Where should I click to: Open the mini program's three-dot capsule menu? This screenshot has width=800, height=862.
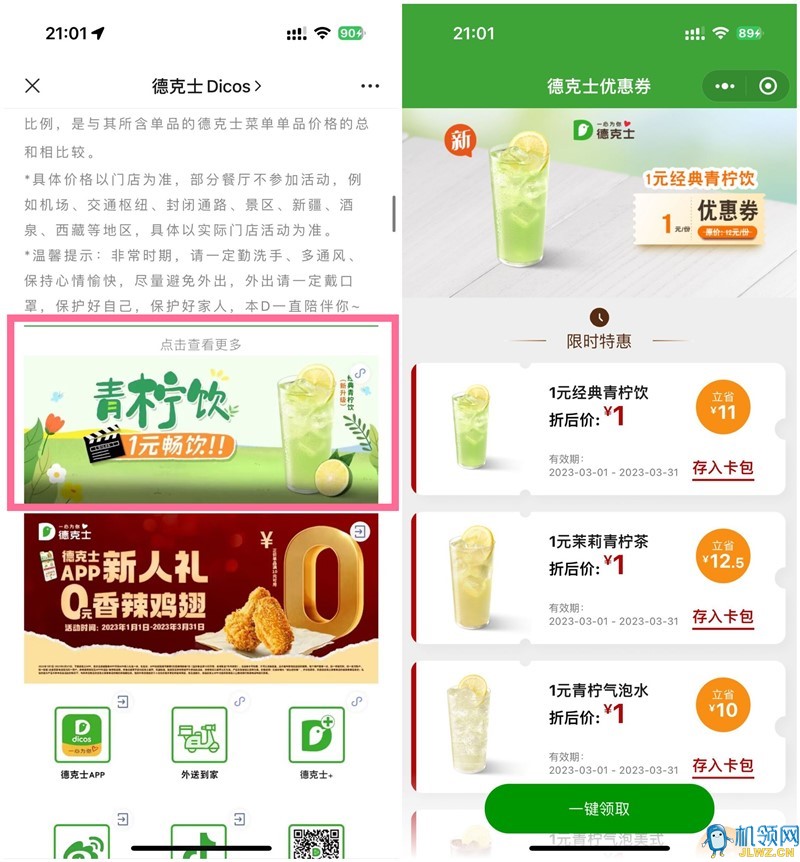[x=724, y=86]
